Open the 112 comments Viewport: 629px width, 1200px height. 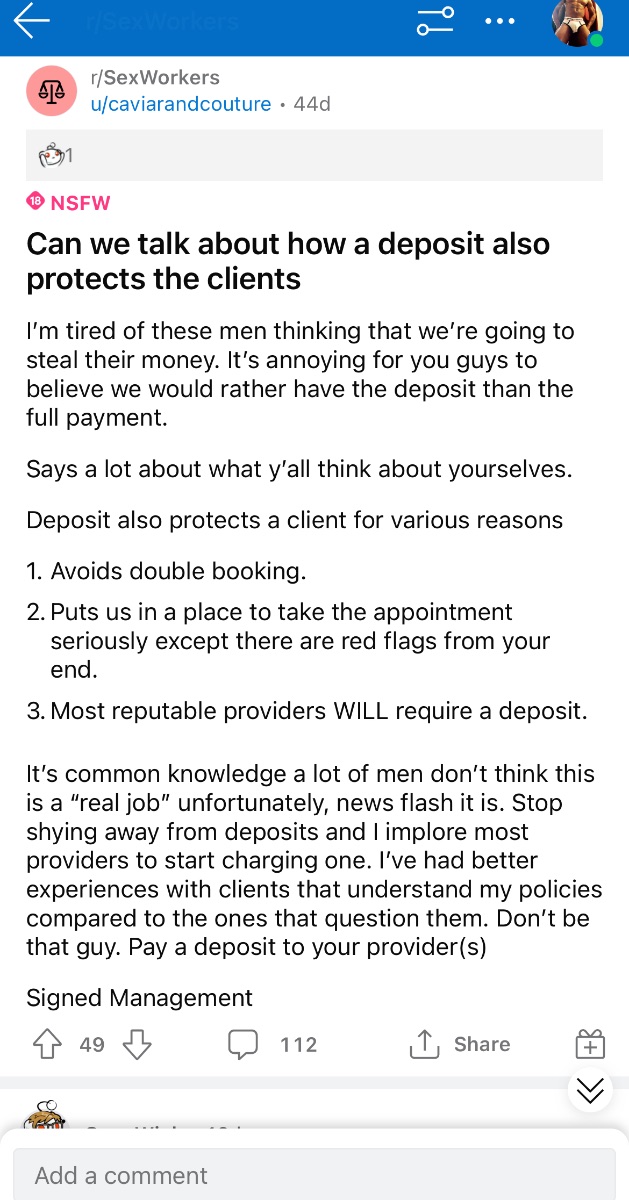click(272, 1045)
